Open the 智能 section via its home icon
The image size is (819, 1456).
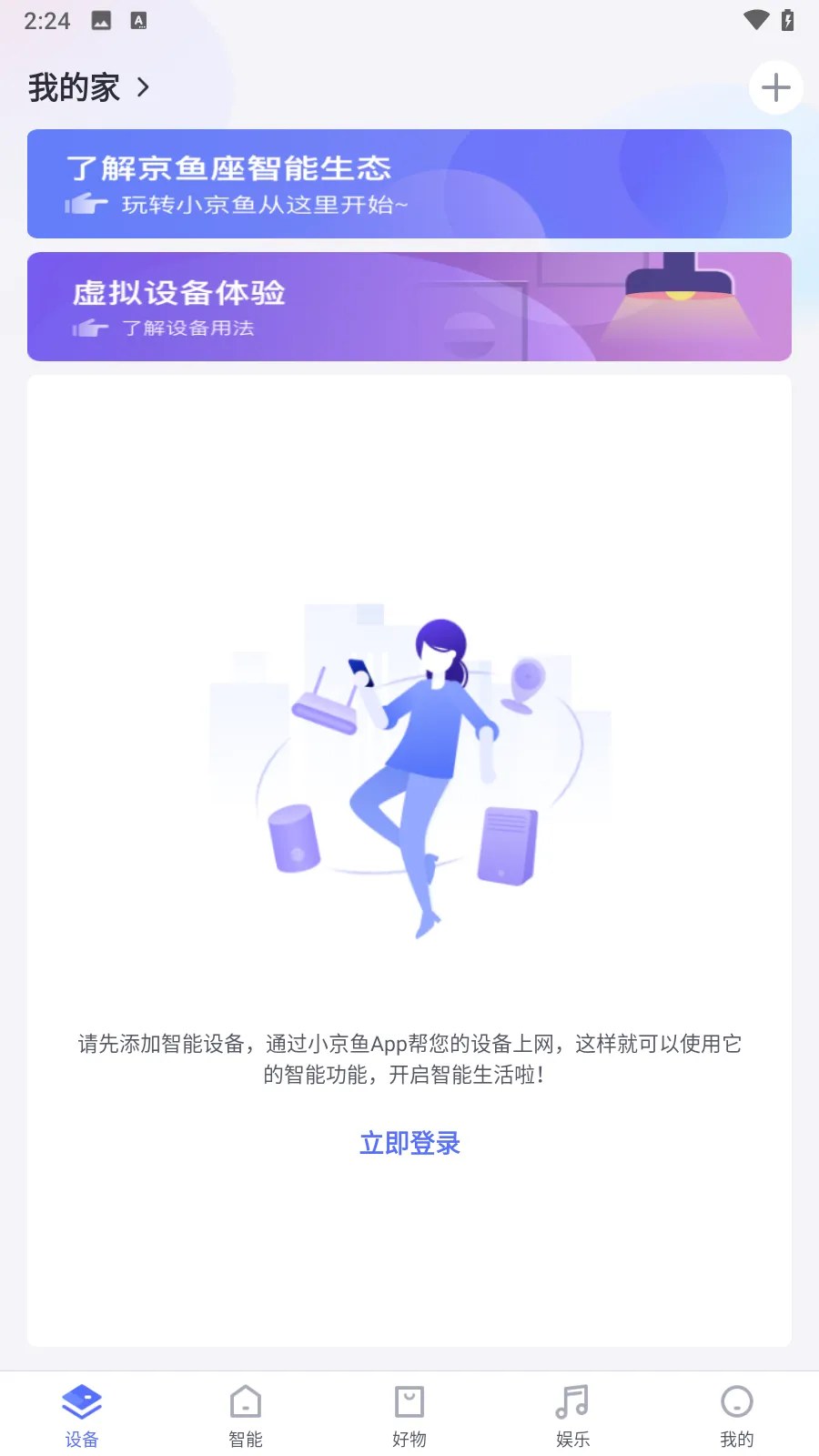click(244, 1401)
